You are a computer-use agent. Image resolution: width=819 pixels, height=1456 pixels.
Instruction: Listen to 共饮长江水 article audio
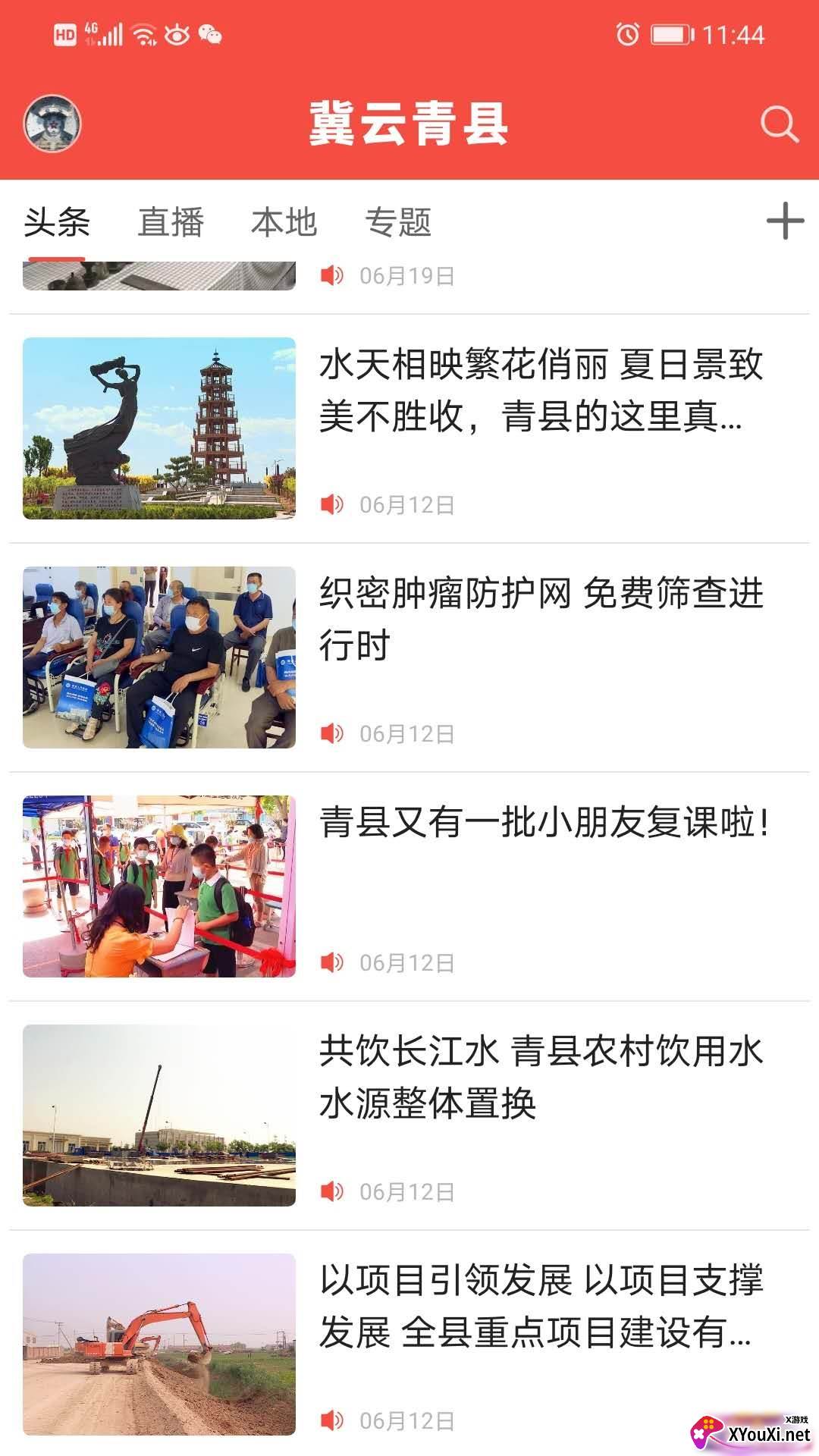click(x=331, y=1191)
